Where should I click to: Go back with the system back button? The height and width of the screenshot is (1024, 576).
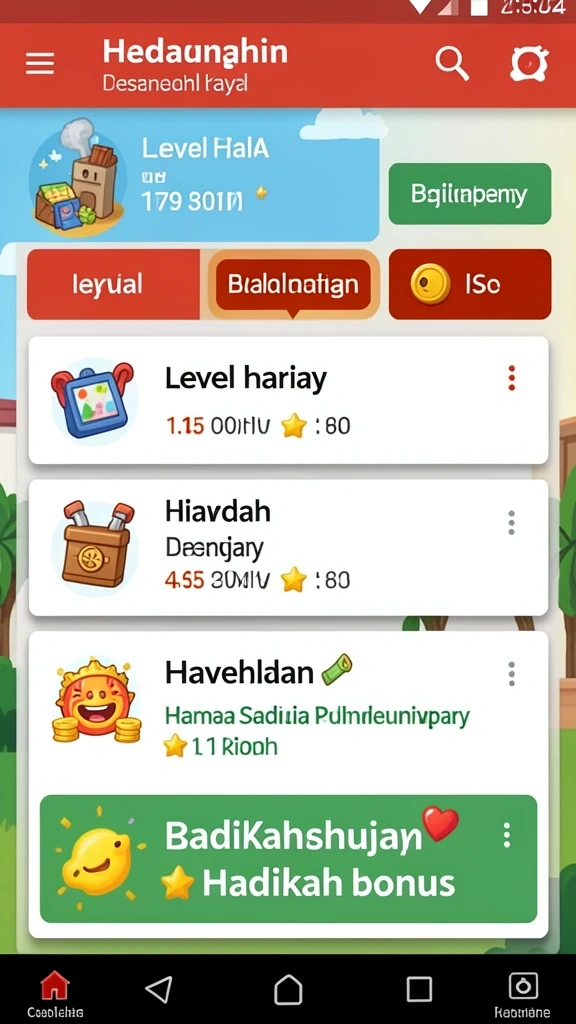[159, 989]
